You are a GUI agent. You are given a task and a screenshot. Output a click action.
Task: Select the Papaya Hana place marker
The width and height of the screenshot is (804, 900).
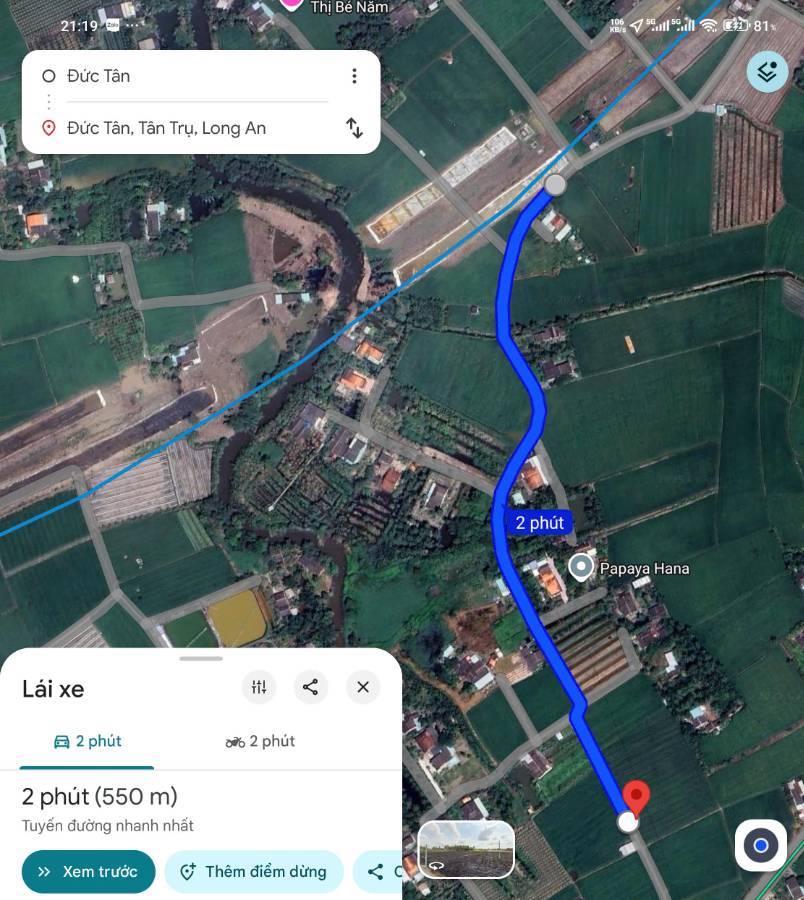pos(580,567)
